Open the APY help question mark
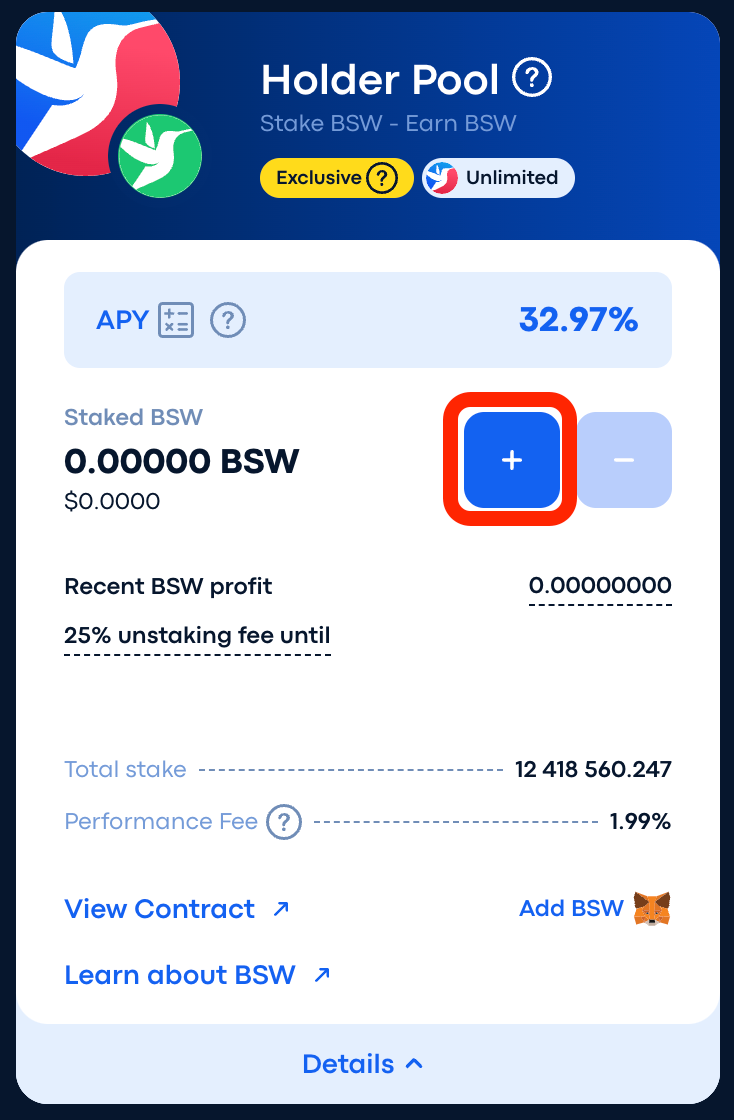Screen dimensions: 734x1120 tap(228, 321)
